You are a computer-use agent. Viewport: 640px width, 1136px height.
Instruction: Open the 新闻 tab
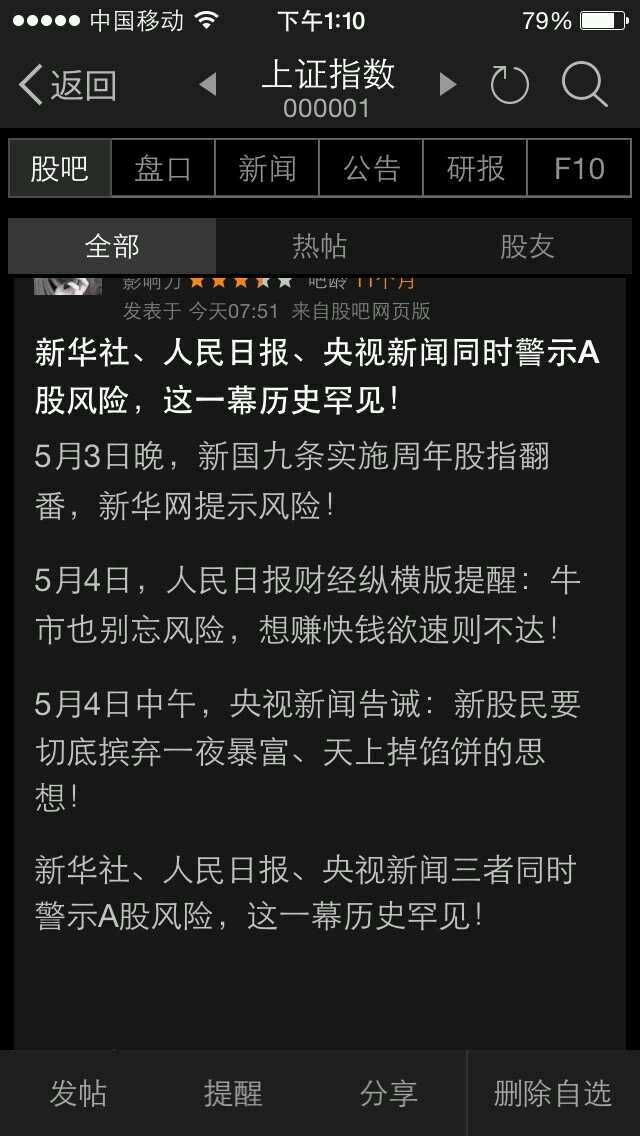tap(267, 168)
